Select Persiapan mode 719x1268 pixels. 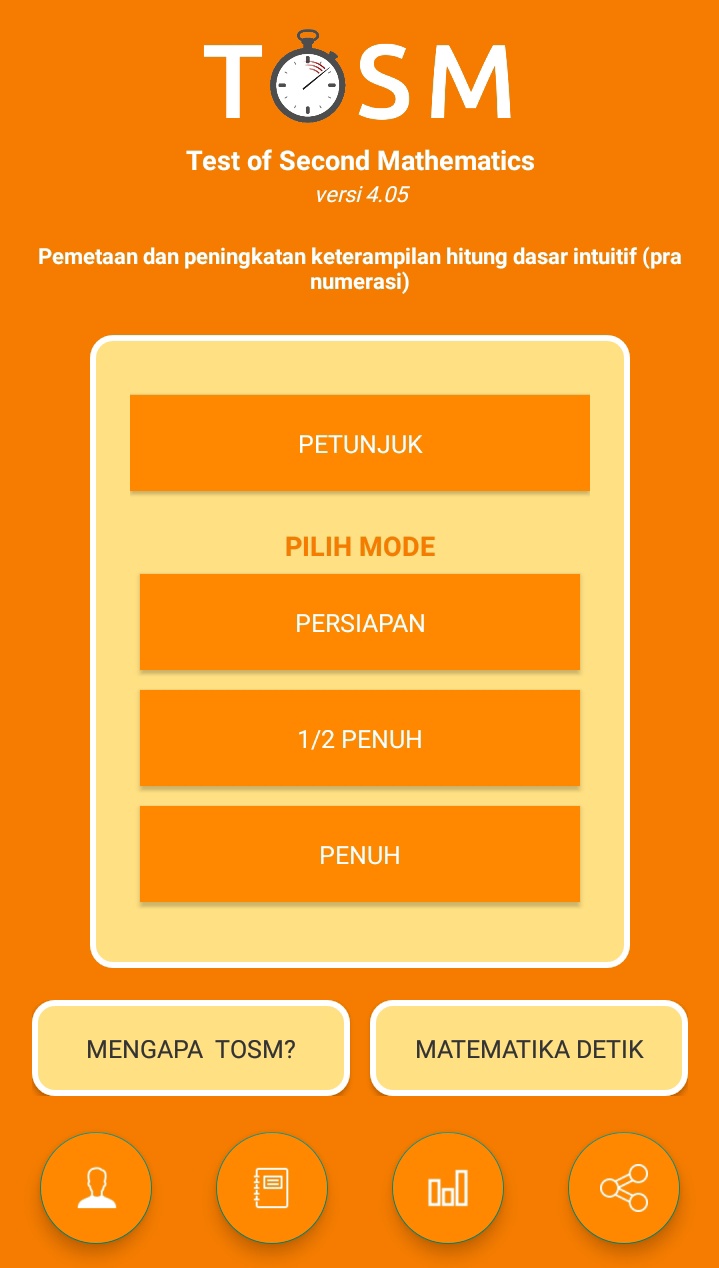360,622
